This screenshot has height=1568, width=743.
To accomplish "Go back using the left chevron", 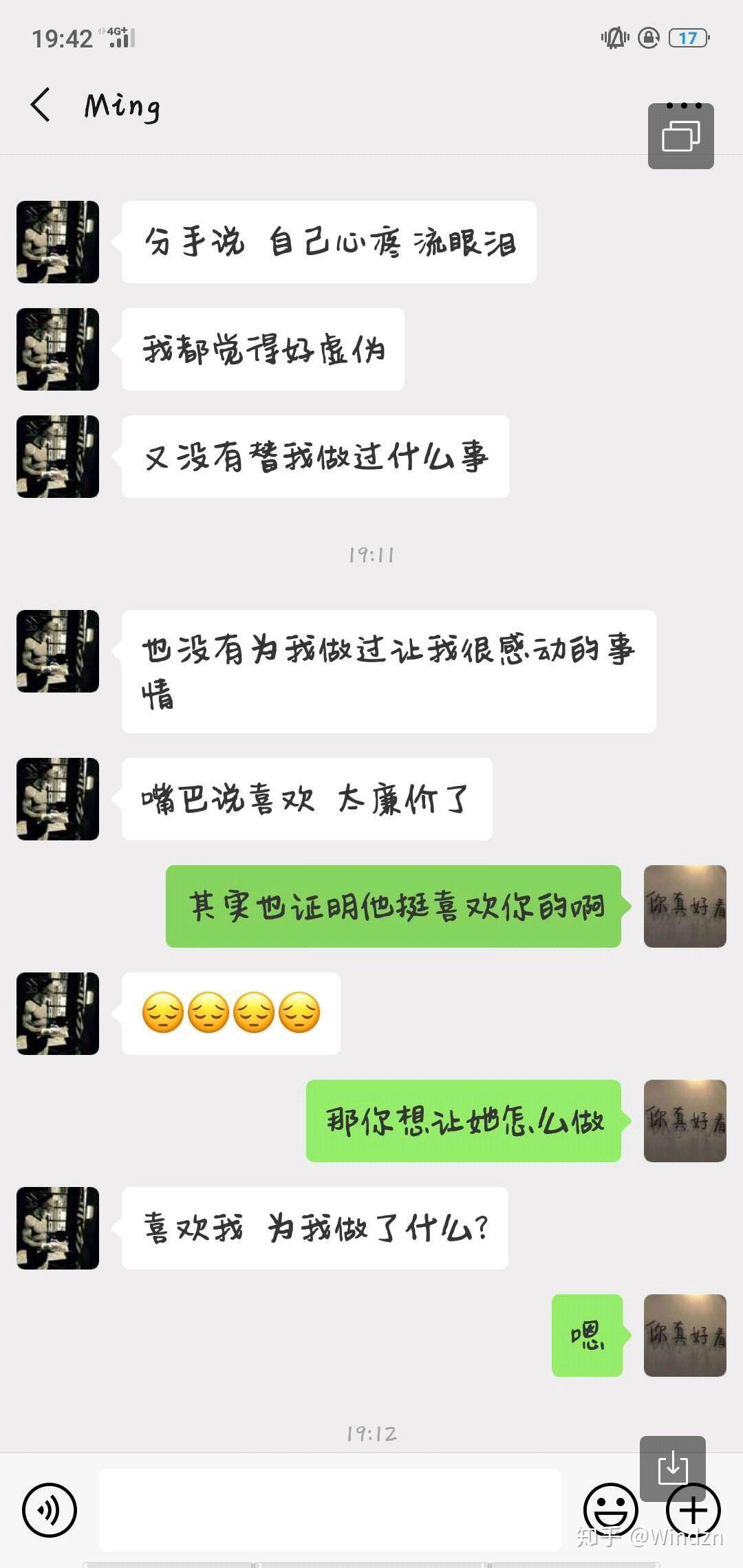I will [x=41, y=107].
